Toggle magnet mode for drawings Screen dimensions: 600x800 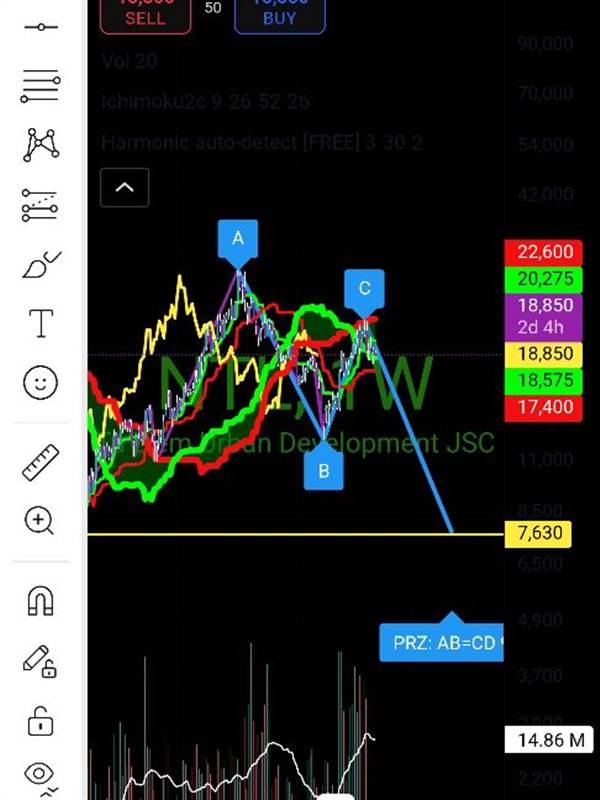(40, 600)
